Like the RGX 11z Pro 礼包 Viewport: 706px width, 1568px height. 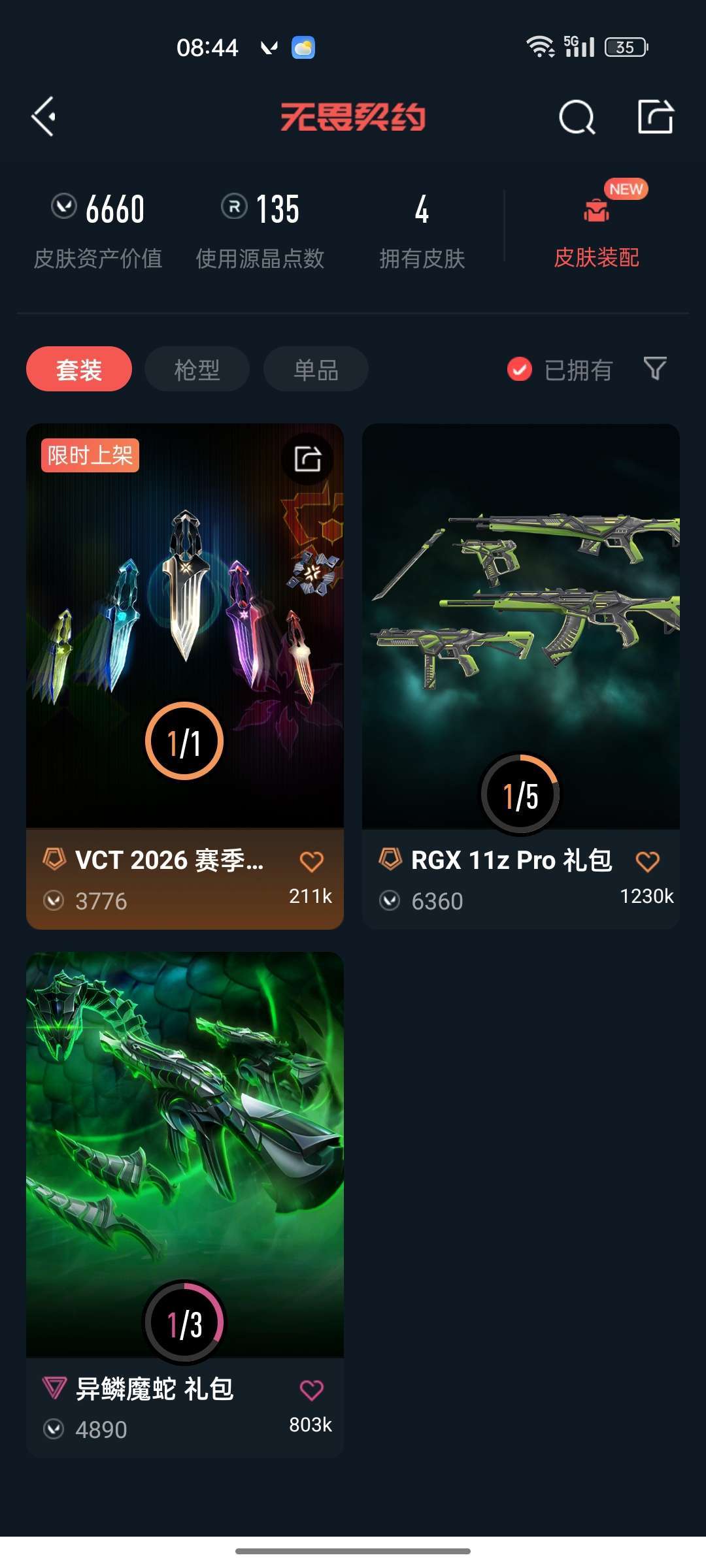click(x=647, y=862)
